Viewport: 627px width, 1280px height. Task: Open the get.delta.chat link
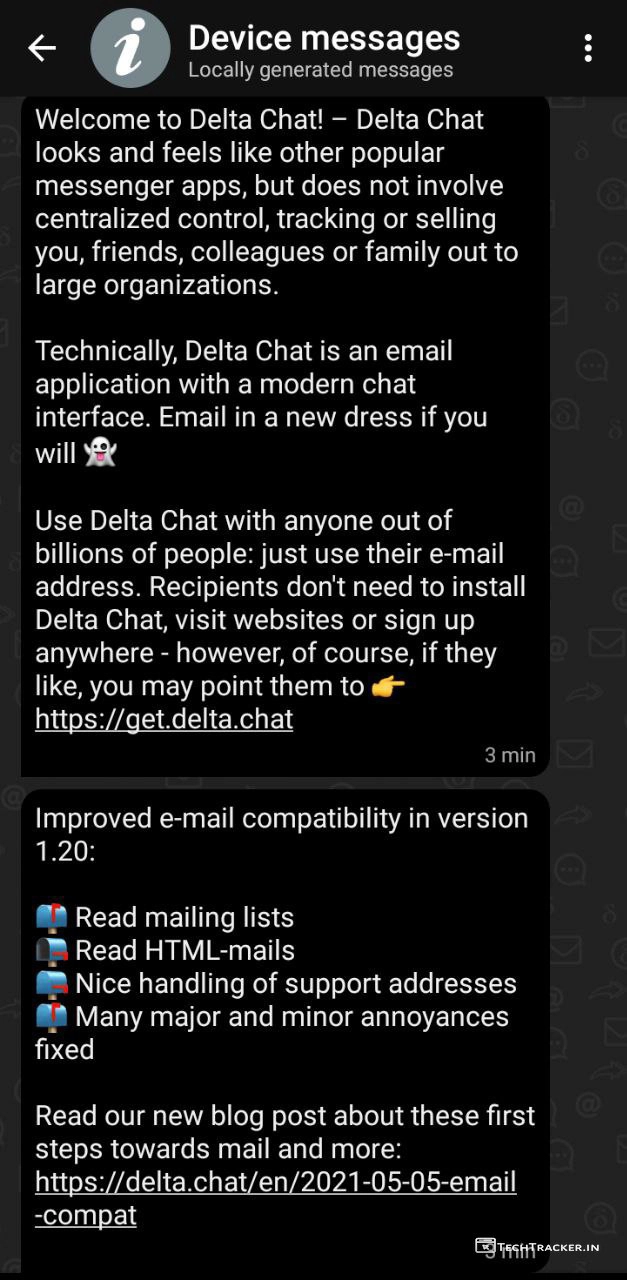tap(164, 719)
